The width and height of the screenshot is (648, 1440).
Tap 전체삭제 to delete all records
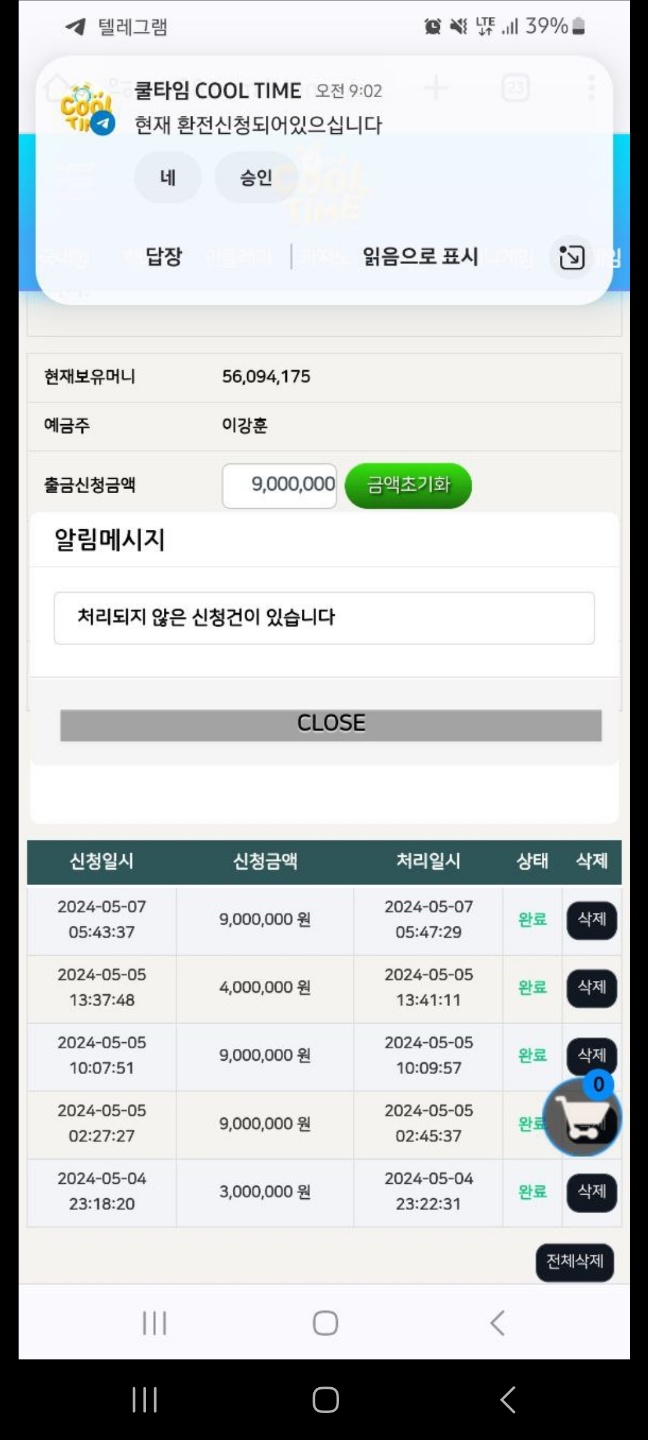pos(575,1262)
